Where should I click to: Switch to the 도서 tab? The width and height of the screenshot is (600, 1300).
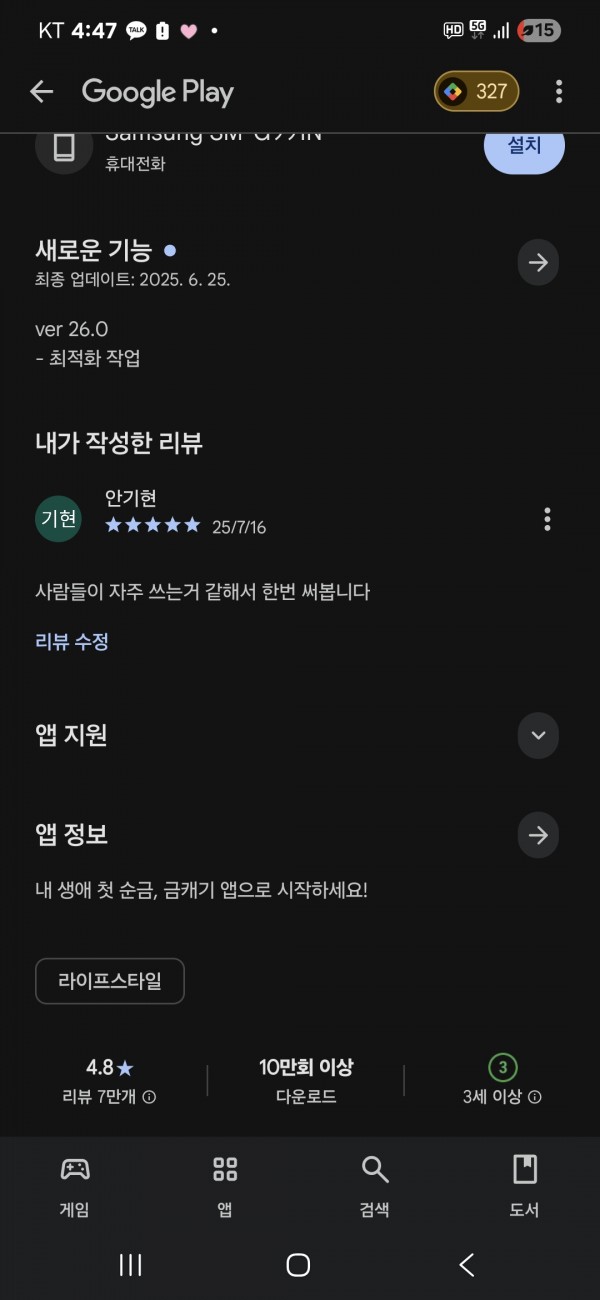point(525,1186)
